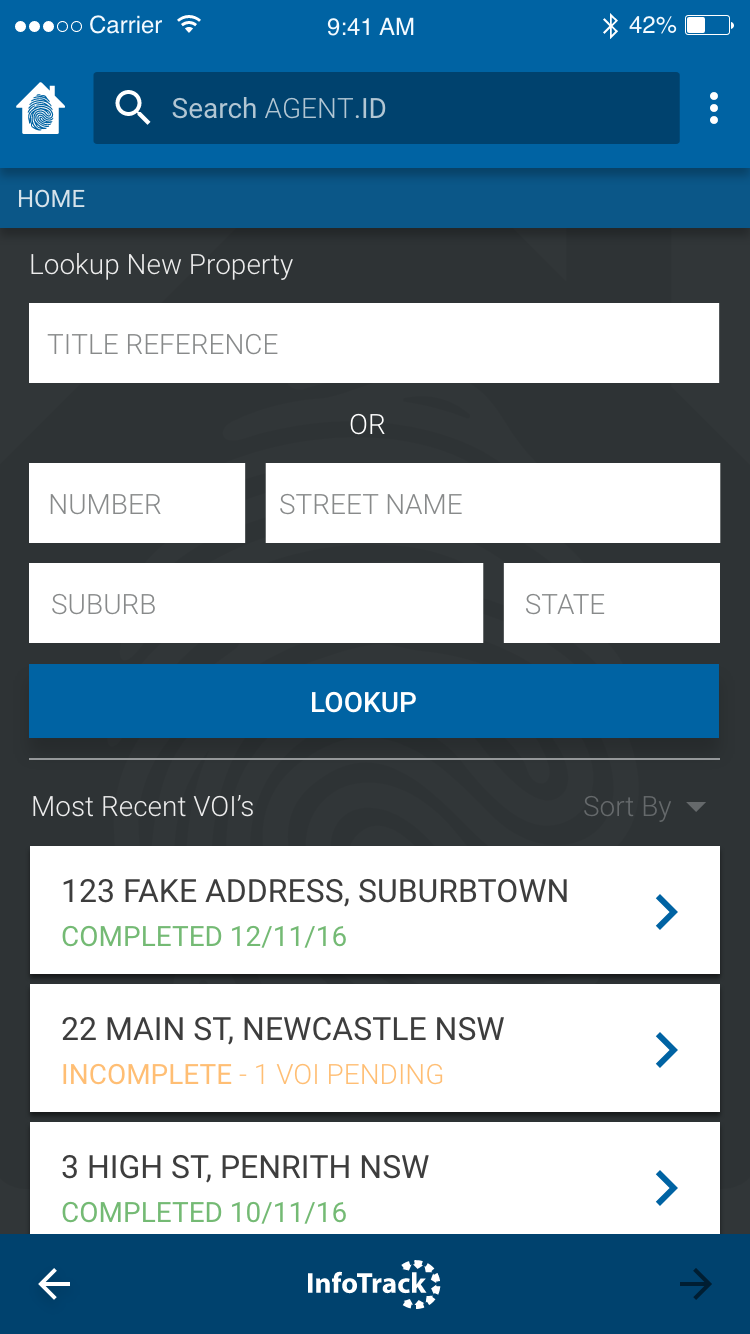The height and width of the screenshot is (1334, 750).
Task: Select the Suburb field
Action: (x=256, y=603)
